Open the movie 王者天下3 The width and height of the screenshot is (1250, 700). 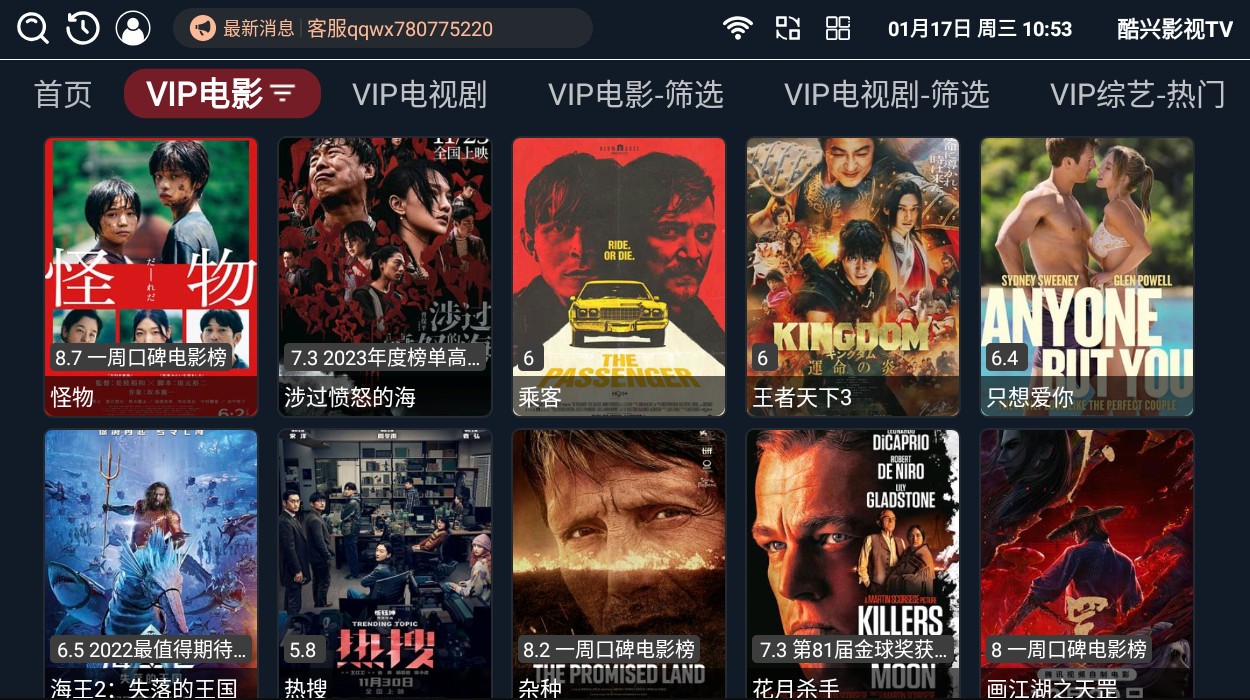853,276
